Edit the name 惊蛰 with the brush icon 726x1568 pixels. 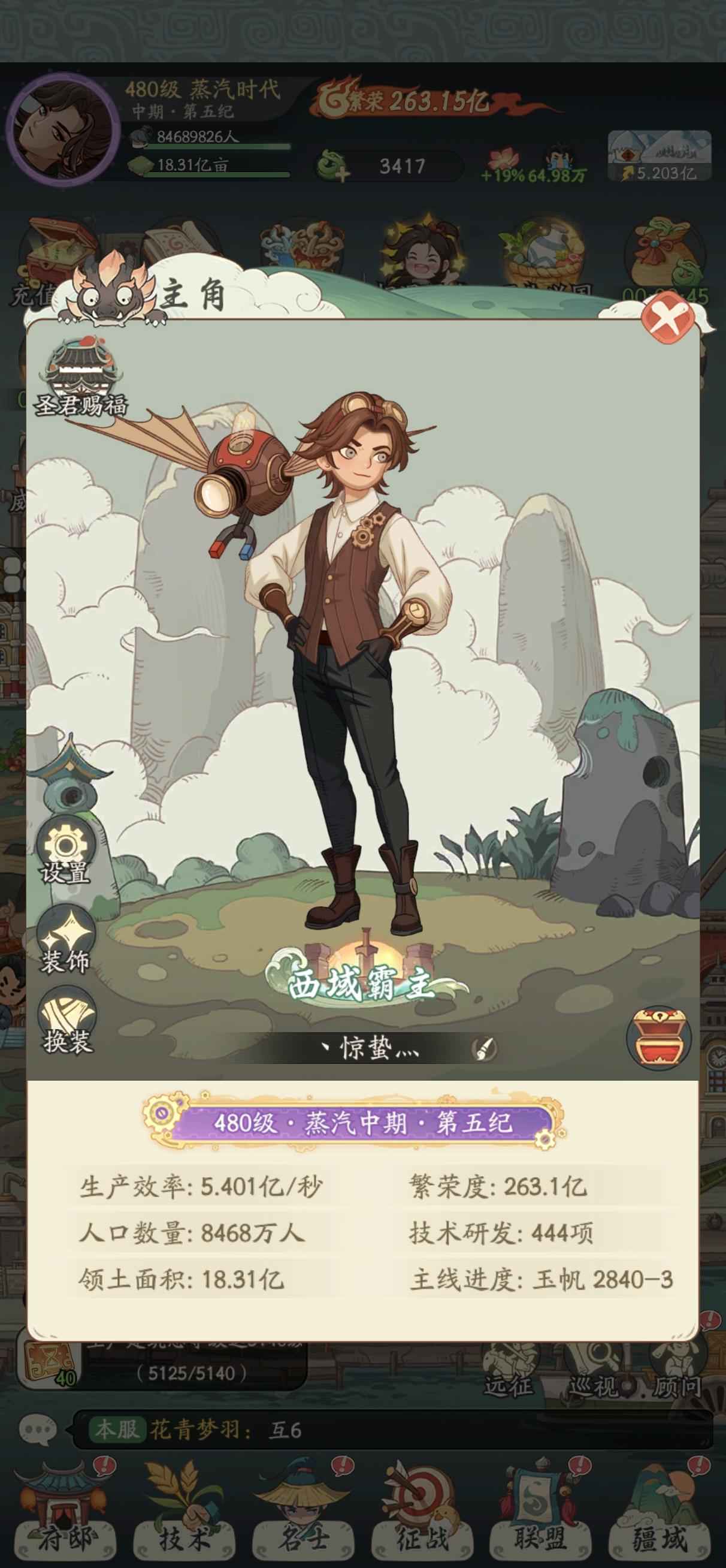(x=484, y=1048)
